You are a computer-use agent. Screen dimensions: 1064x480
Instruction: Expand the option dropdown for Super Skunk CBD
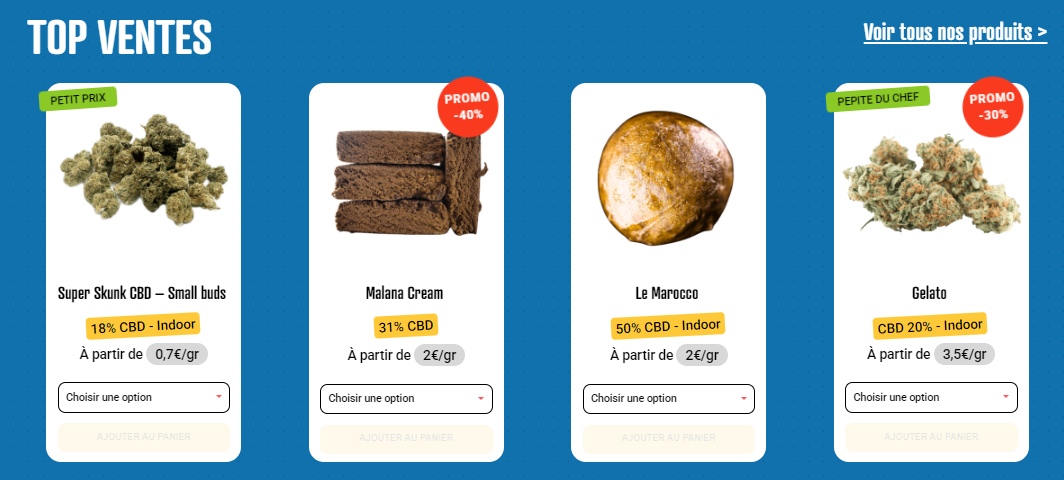[144, 397]
